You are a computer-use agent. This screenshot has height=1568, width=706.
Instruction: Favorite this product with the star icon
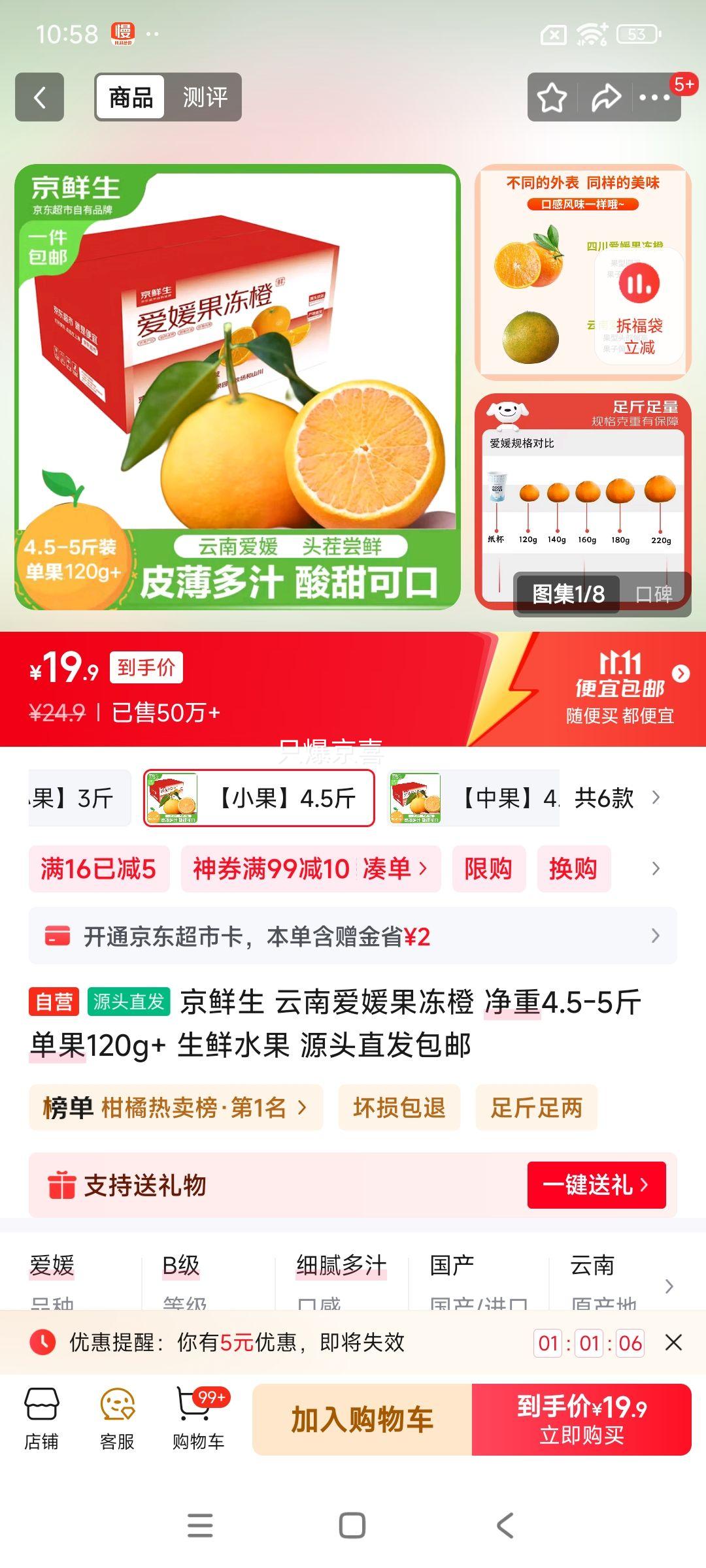click(552, 97)
